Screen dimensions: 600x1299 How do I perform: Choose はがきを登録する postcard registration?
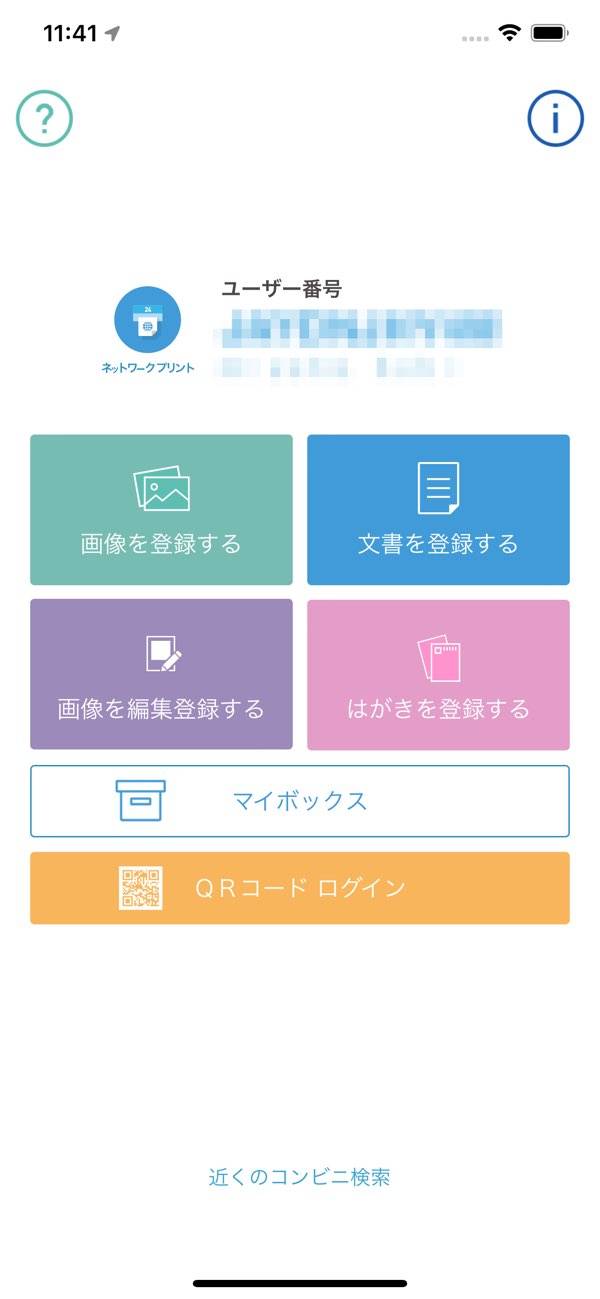438,674
